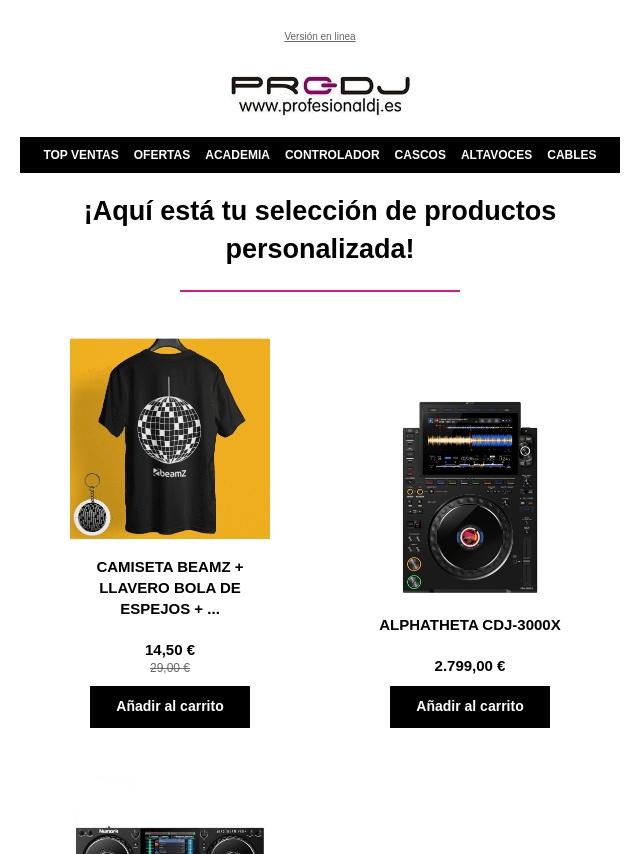View the ALTAVOCES category
This screenshot has width=640, height=854.
click(x=496, y=155)
